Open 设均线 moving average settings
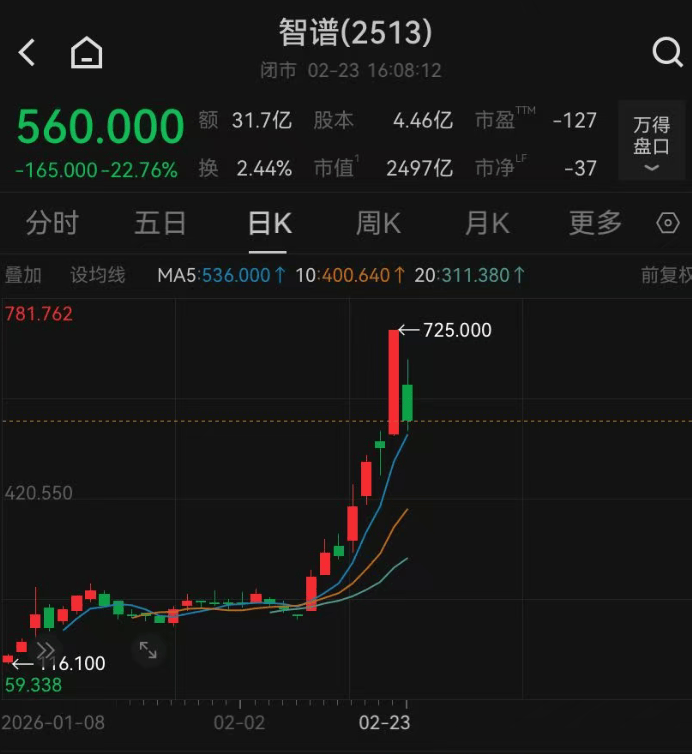This screenshot has width=692, height=754. click(97, 275)
